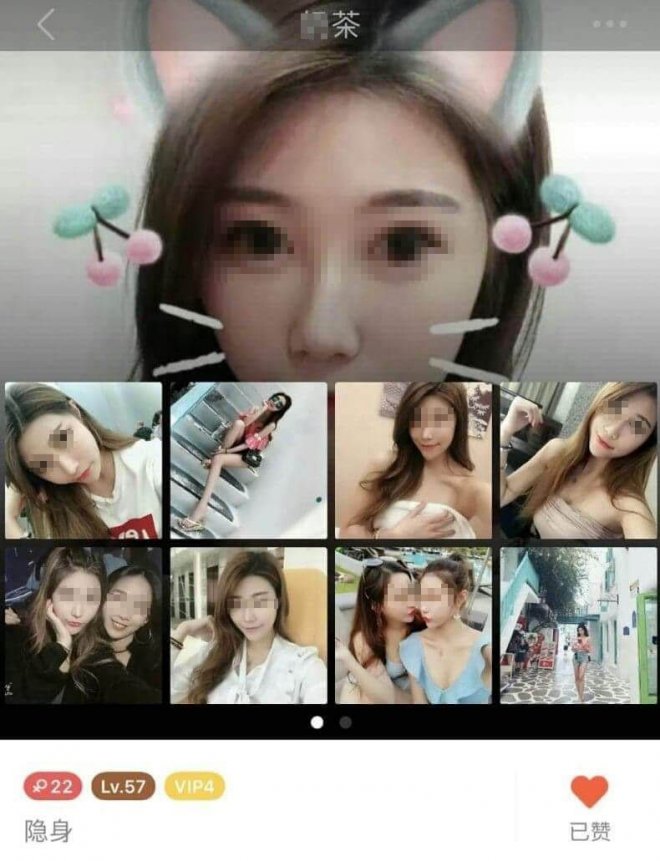Screen dimensions: 660x861
Task: Open the photo of two women in black
Action: point(83,625)
